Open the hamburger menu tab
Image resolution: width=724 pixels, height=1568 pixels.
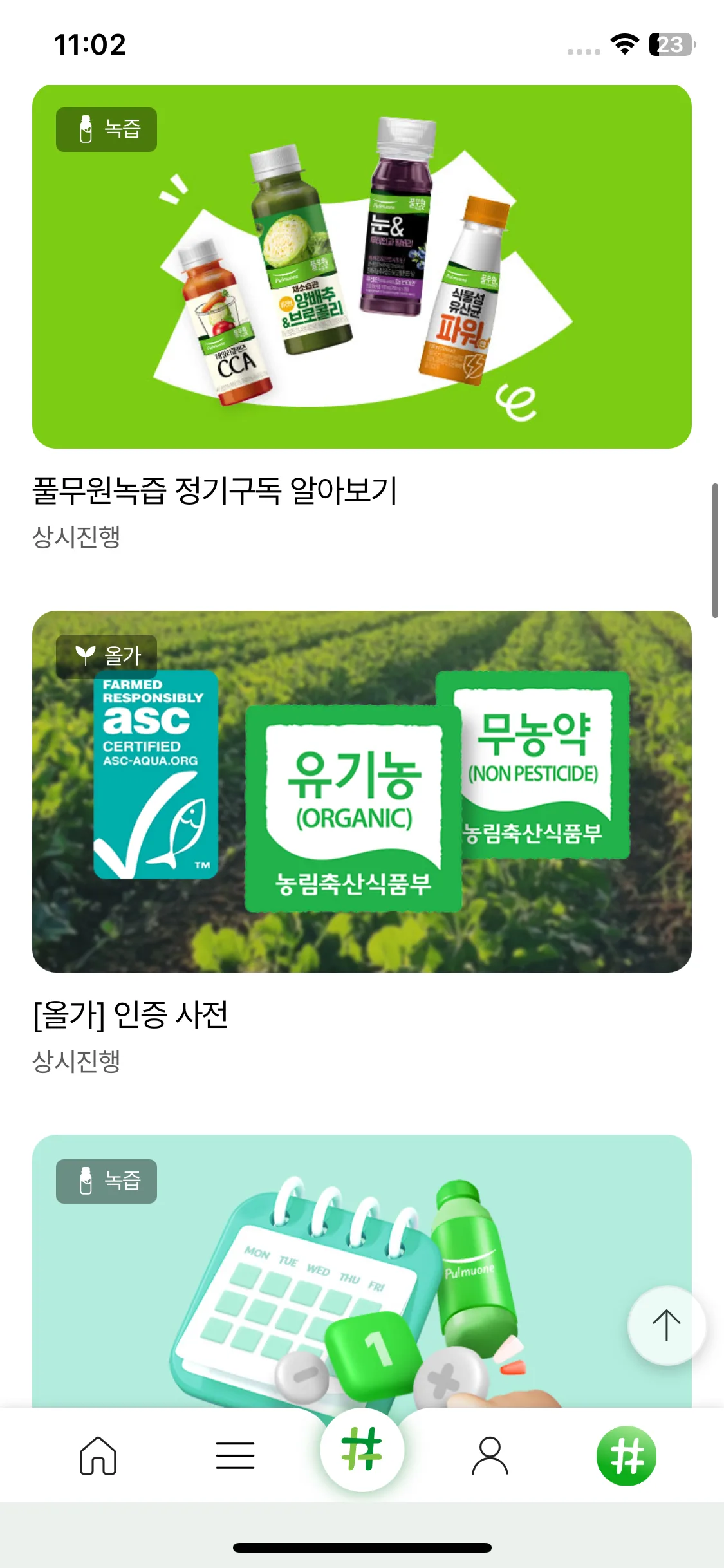235,1455
